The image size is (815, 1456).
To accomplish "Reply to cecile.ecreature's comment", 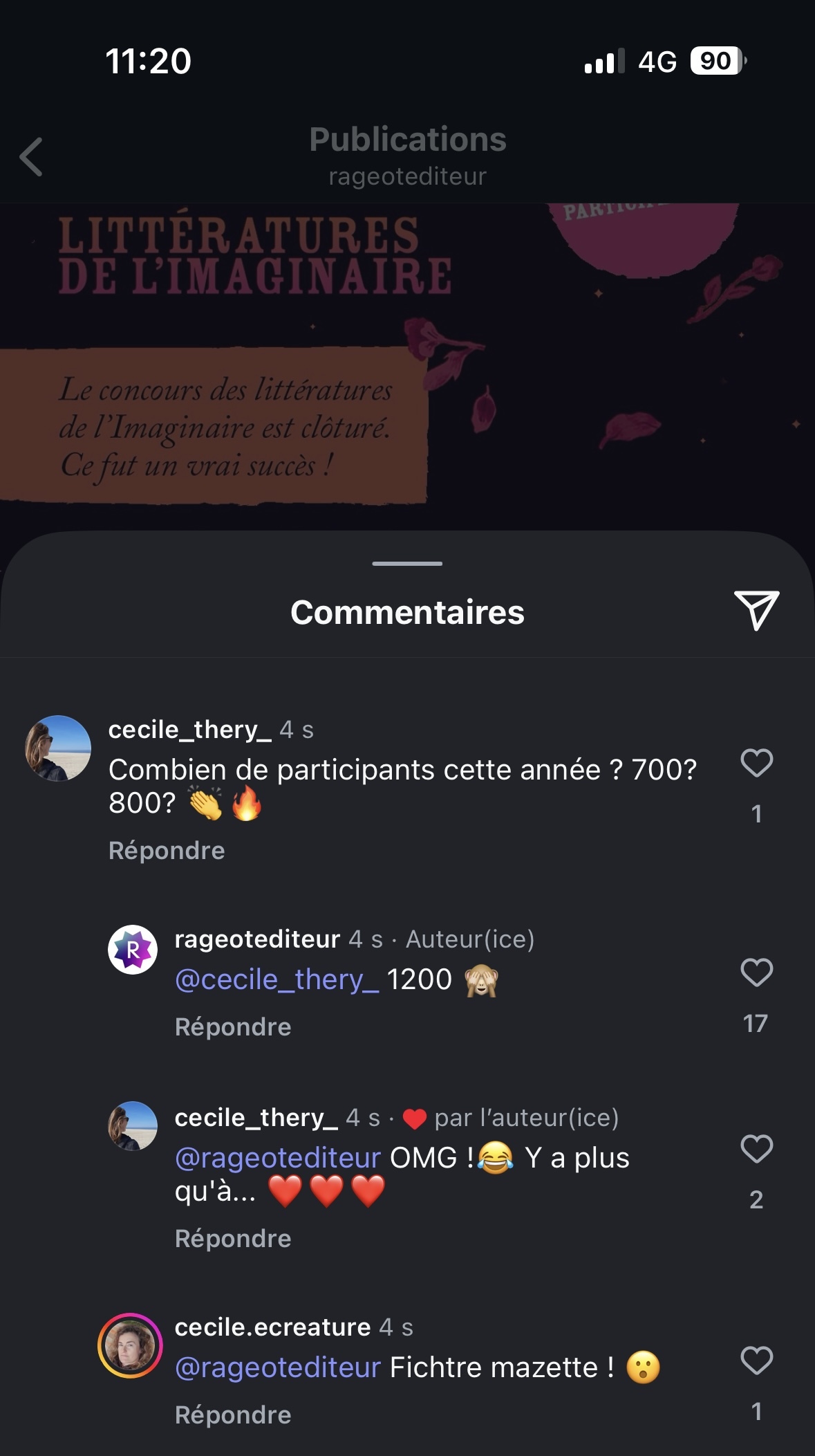I will pyautogui.click(x=233, y=1415).
